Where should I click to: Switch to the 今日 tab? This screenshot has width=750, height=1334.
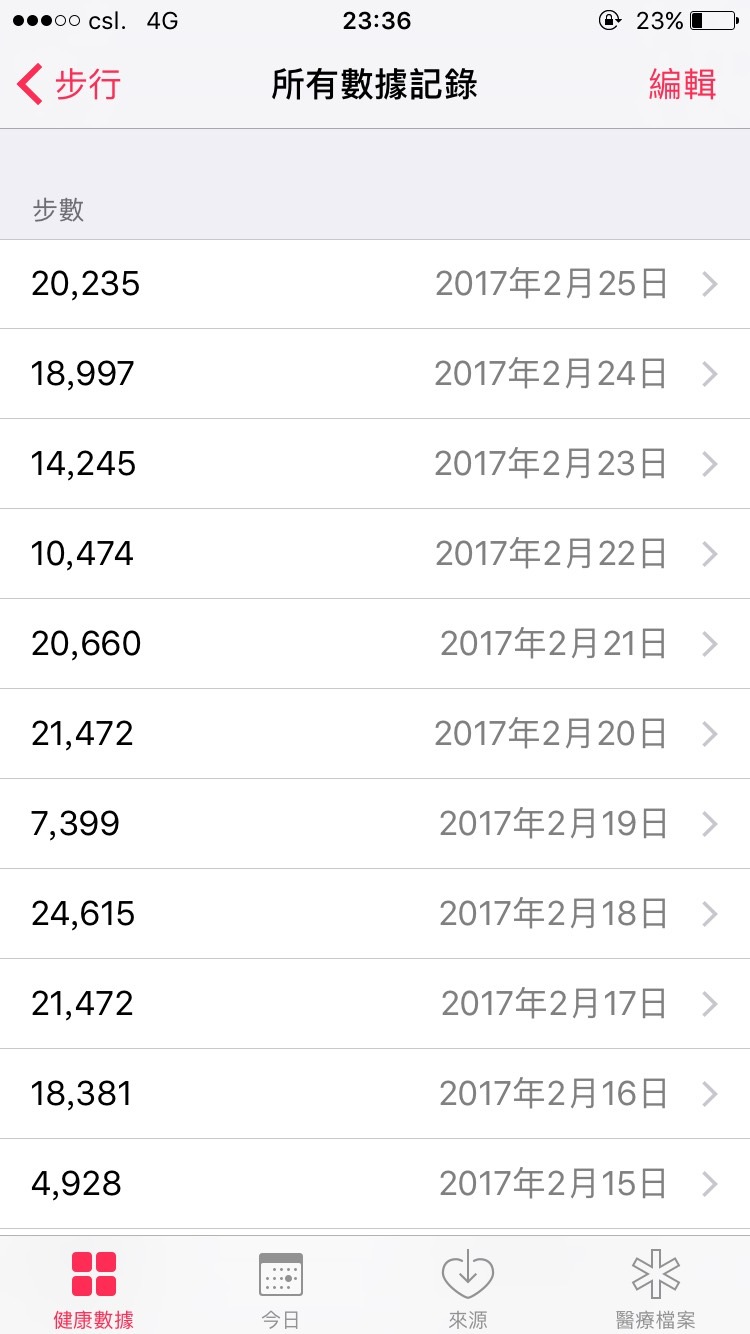[281, 1288]
